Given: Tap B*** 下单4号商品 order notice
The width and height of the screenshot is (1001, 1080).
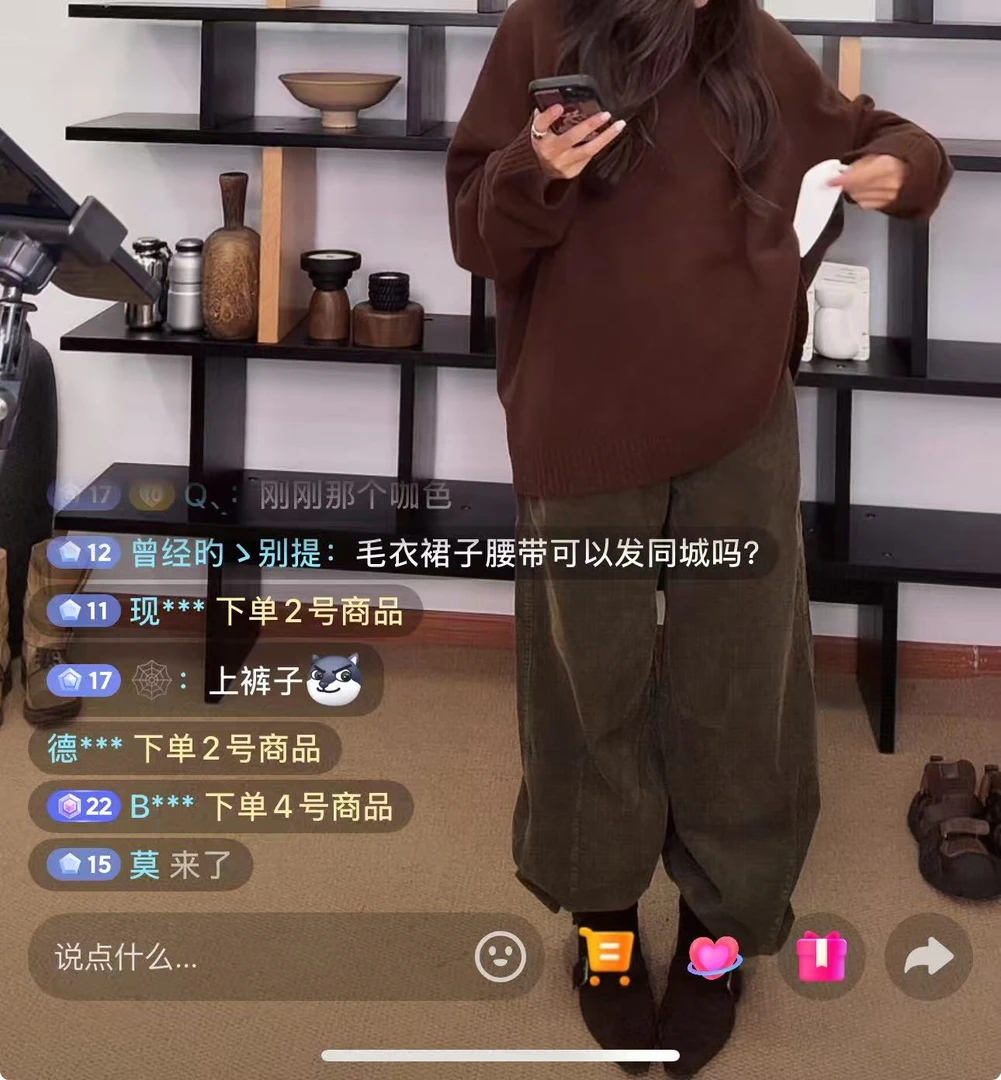Looking at the screenshot, I should click(x=221, y=807).
